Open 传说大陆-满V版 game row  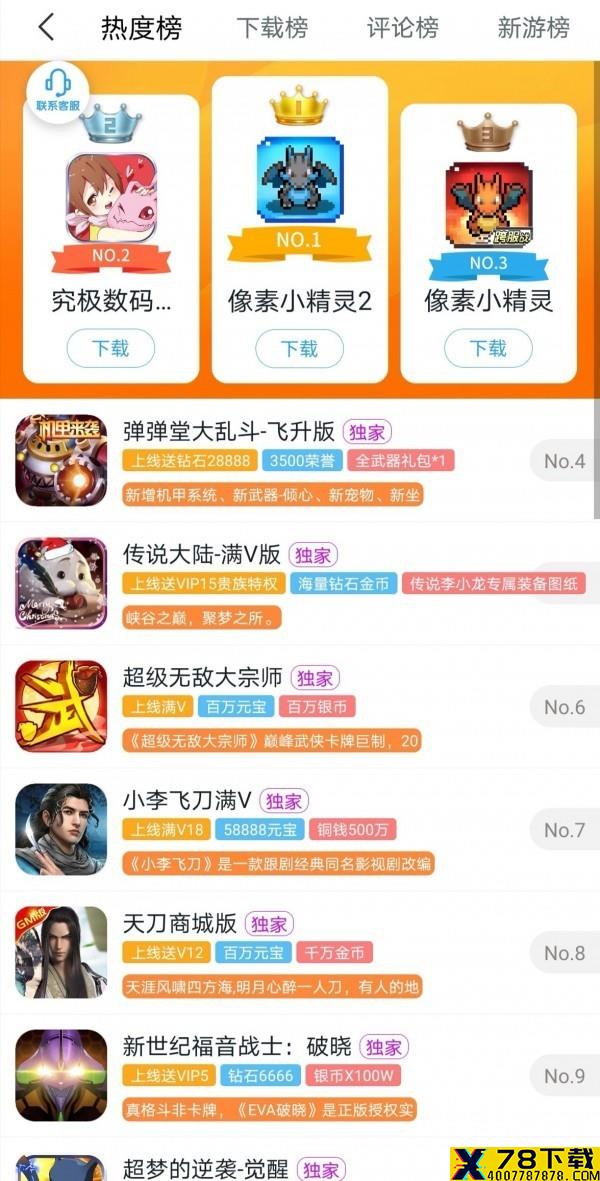tap(300, 583)
